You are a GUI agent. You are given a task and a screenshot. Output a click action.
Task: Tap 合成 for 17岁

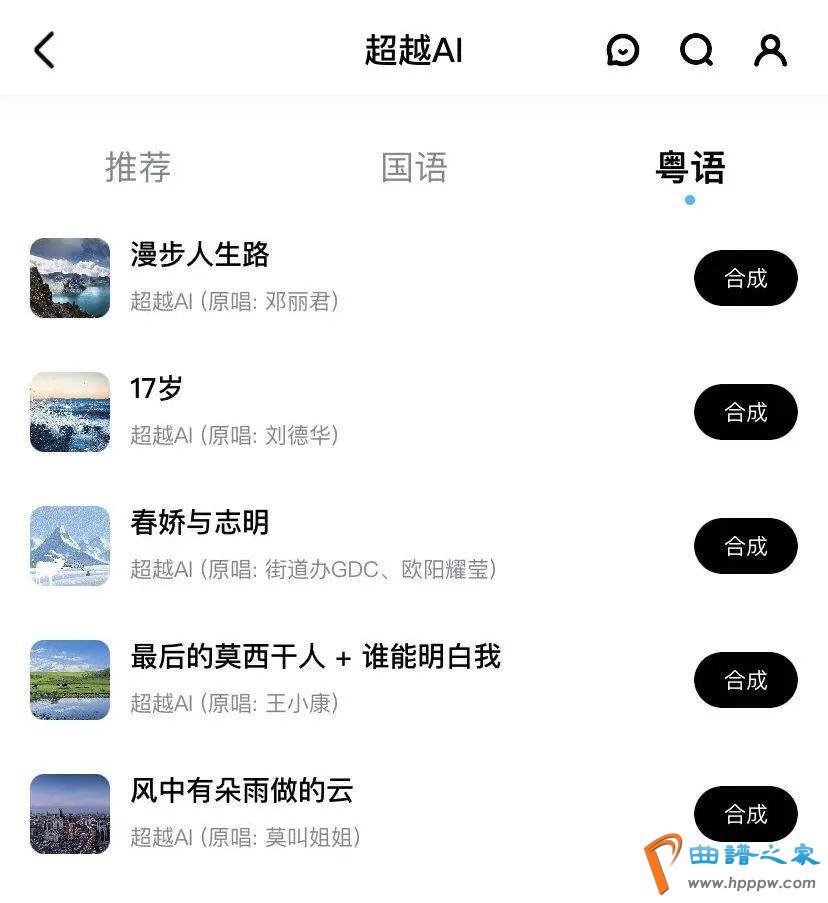pos(745,412)
